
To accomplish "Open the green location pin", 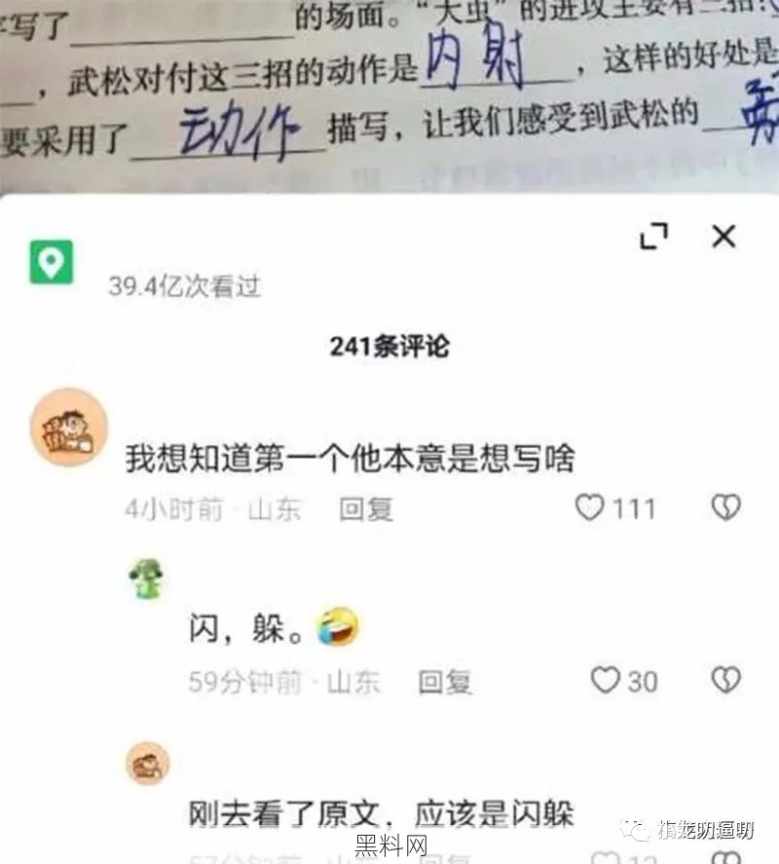I will [51, 262].
